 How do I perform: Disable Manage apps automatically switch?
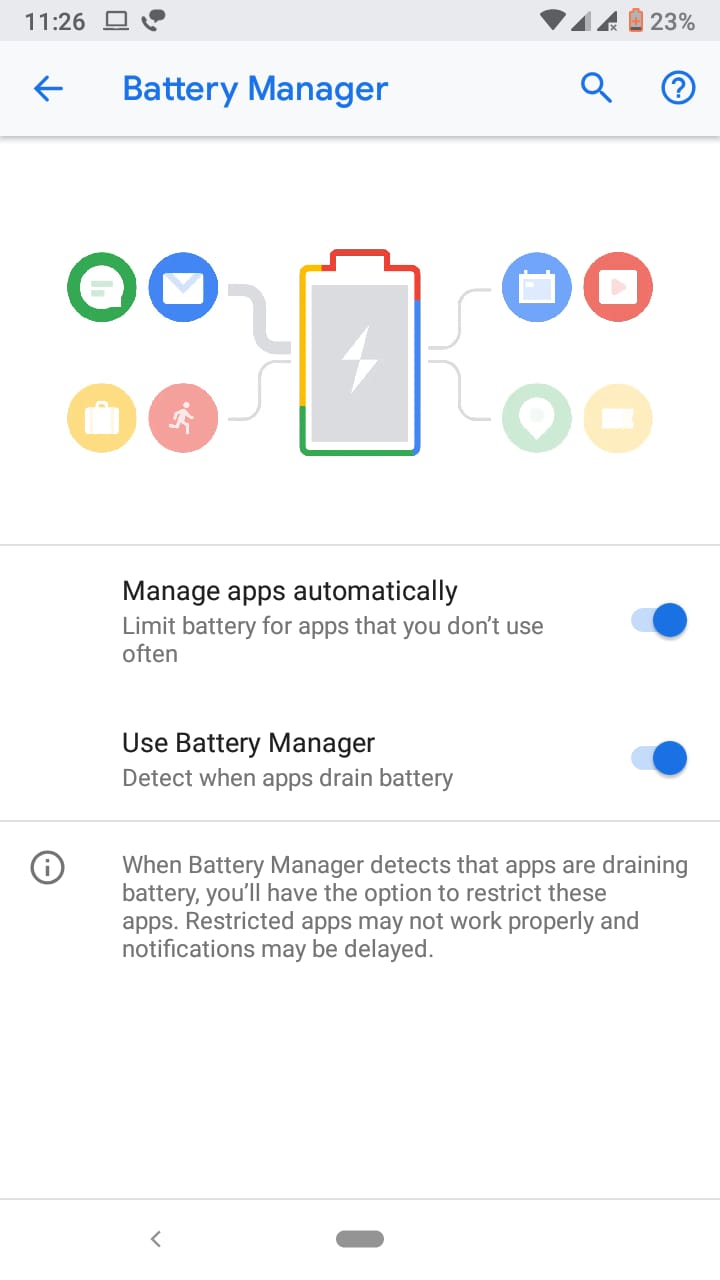[x=659, y=620]
